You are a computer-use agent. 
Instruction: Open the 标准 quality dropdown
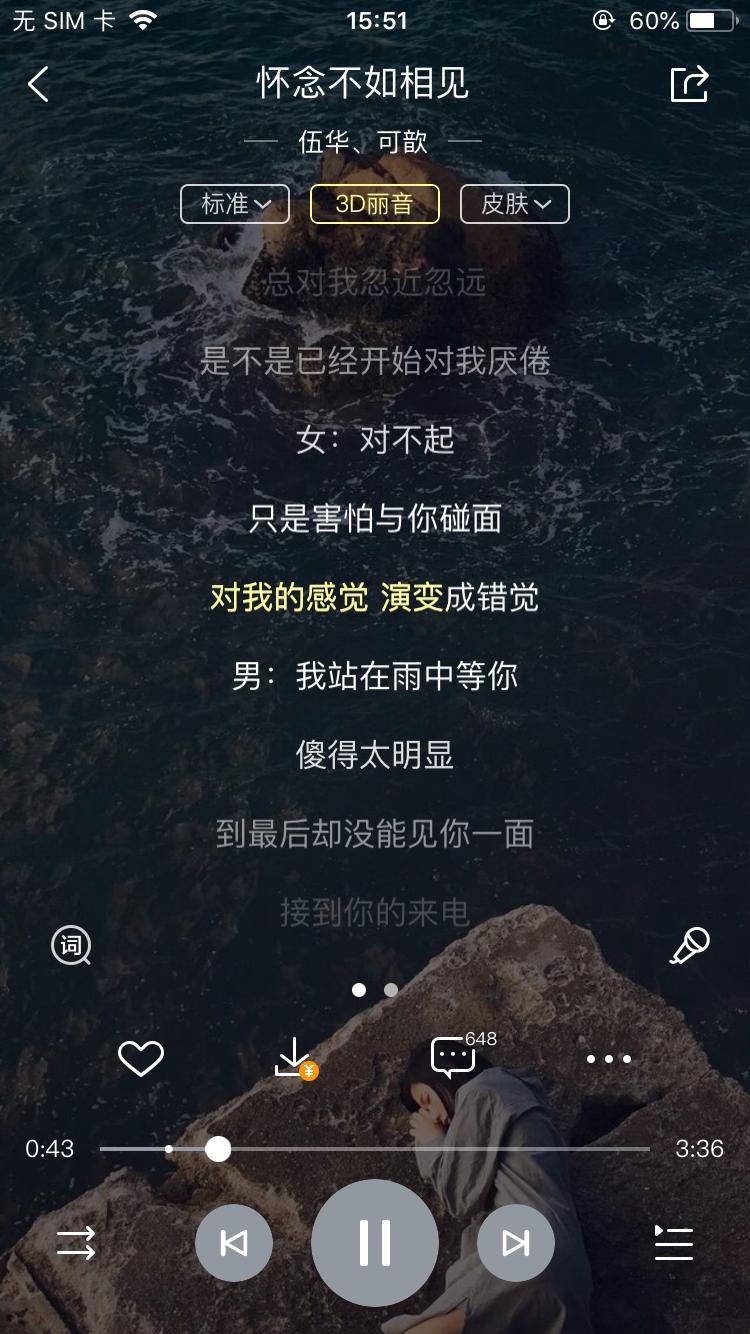pos(234,204)
